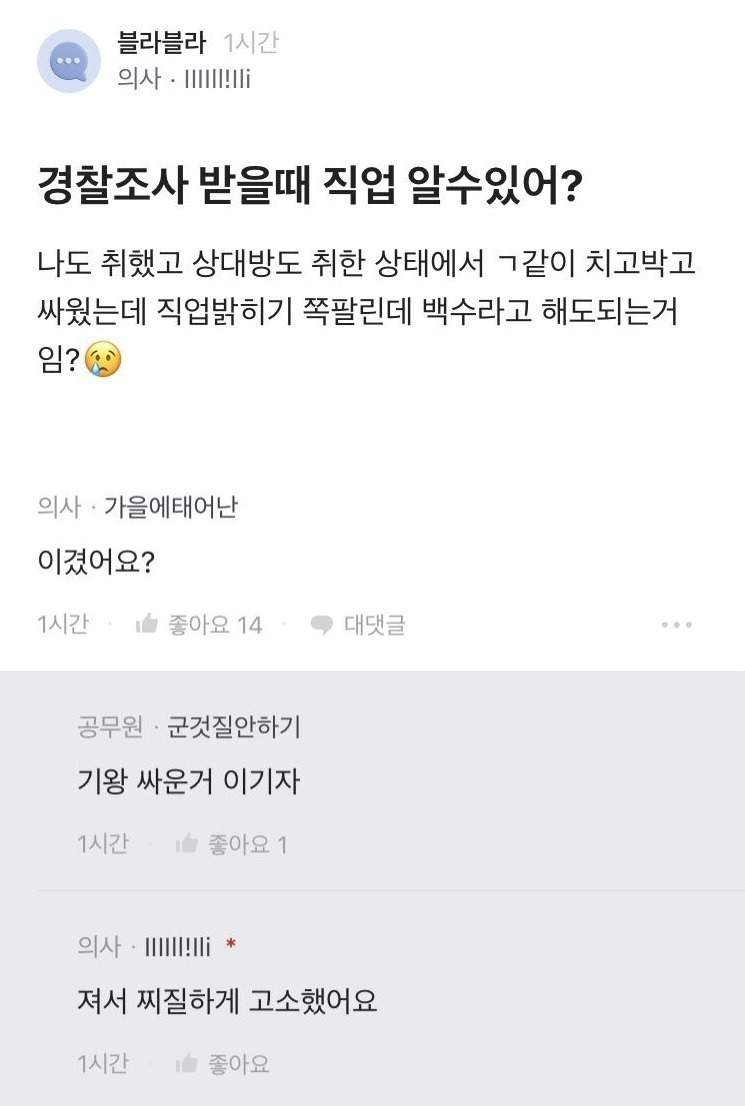Open the overflow menu on 이겼어요? comment
This screenshot has width=745, height=1106.
click(677, 625)
